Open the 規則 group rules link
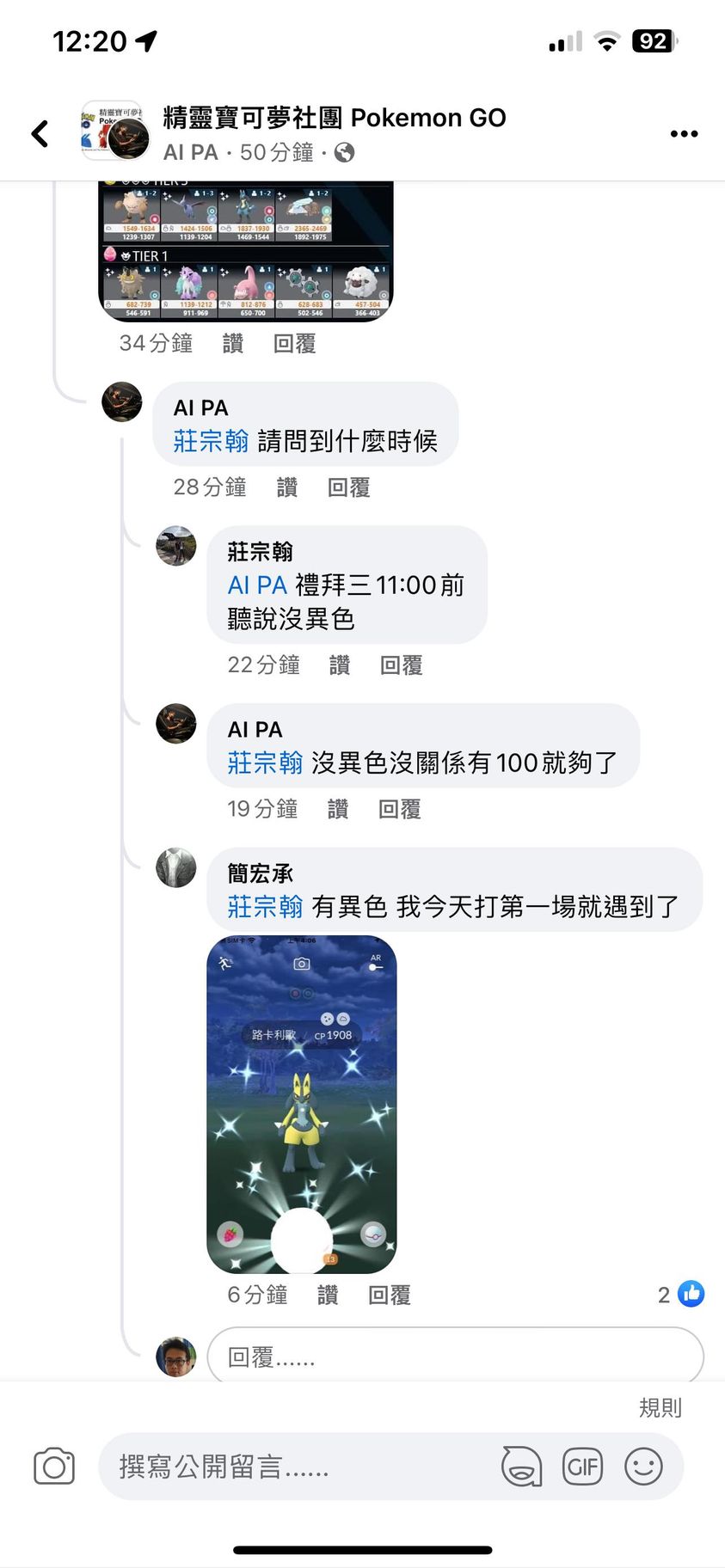This screenshot has height=1568, width=725. coord(660,1407)
